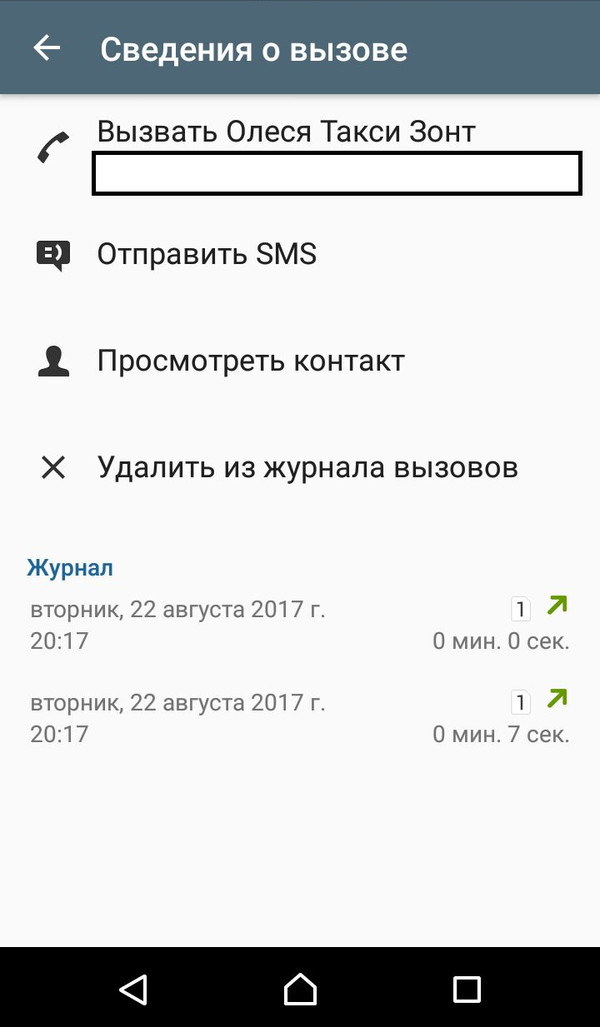Choose Удалить из журнала вызовов

(306, 467)
